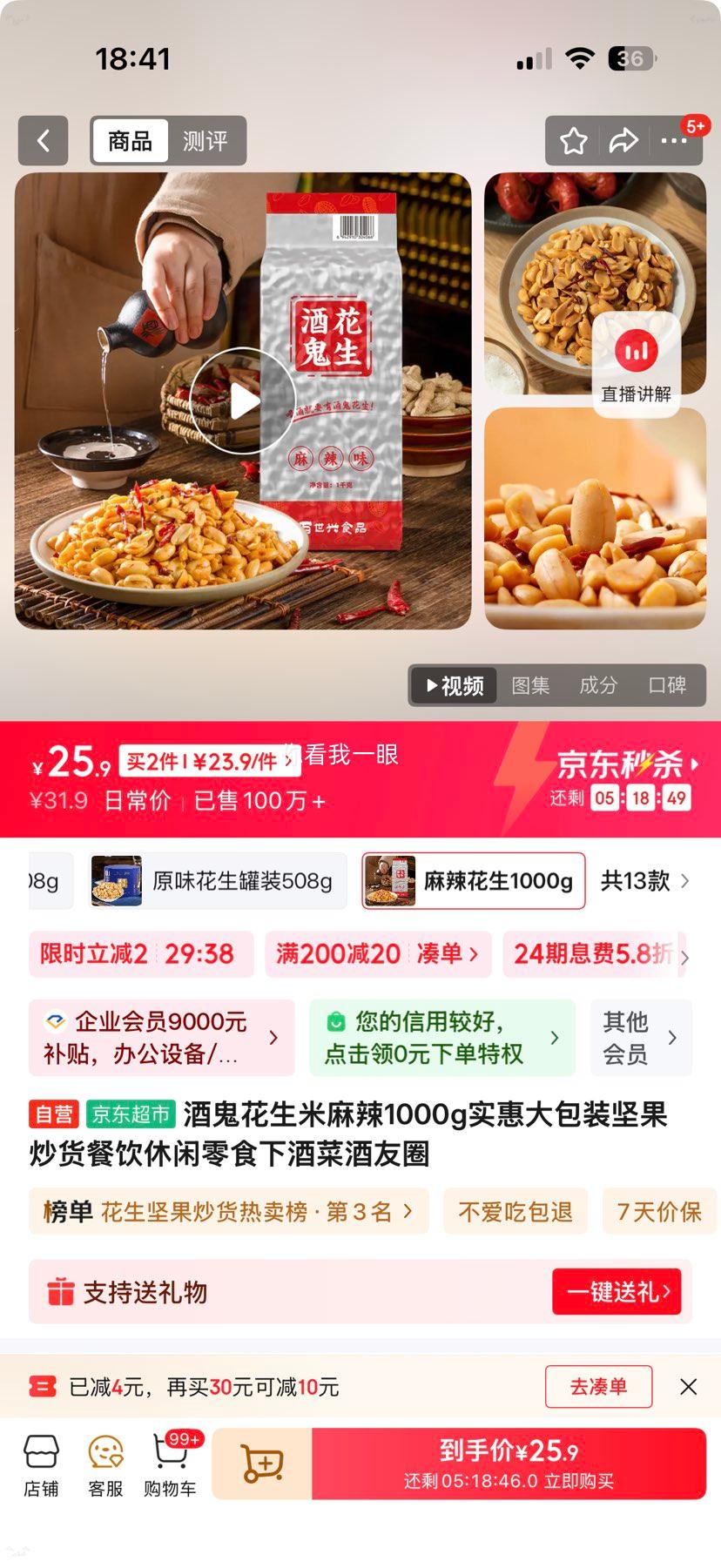Select the 原味花生罐装508g variant
Screen dimensions: 721x1568
(216, 881)
